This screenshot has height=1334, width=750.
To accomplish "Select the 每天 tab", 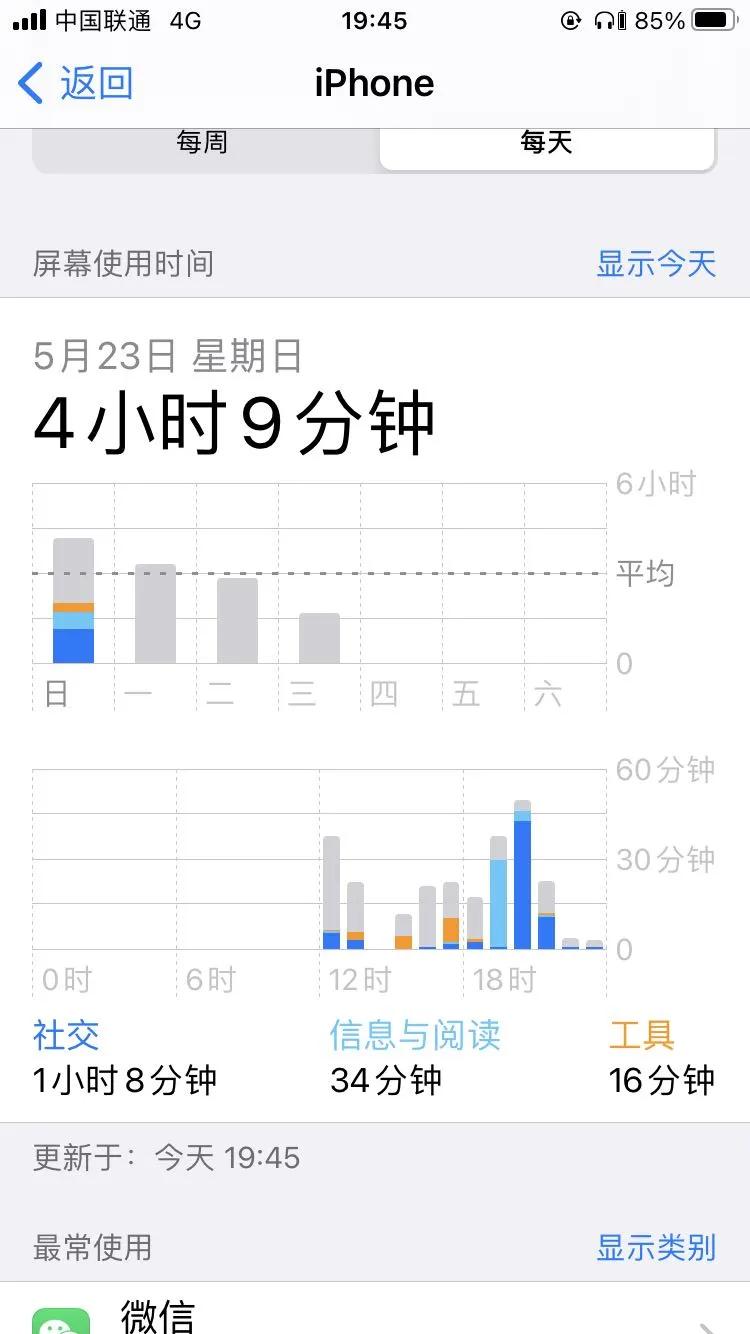I will coord(546,142).
